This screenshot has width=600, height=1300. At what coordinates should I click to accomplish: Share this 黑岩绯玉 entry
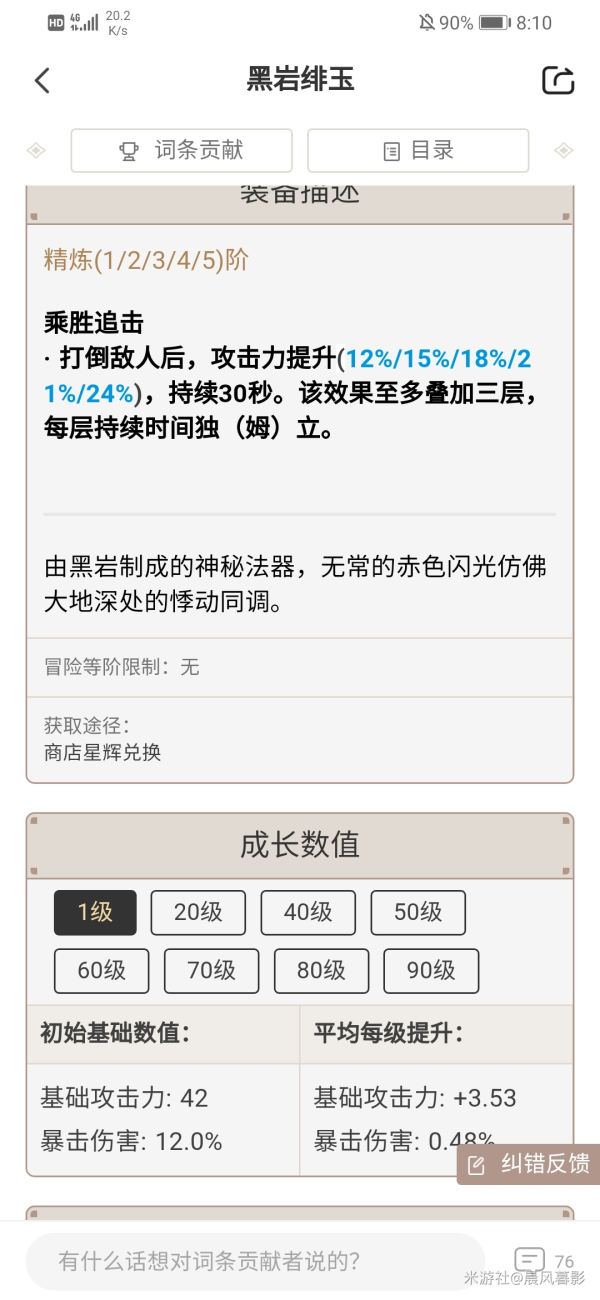(558, 81)
